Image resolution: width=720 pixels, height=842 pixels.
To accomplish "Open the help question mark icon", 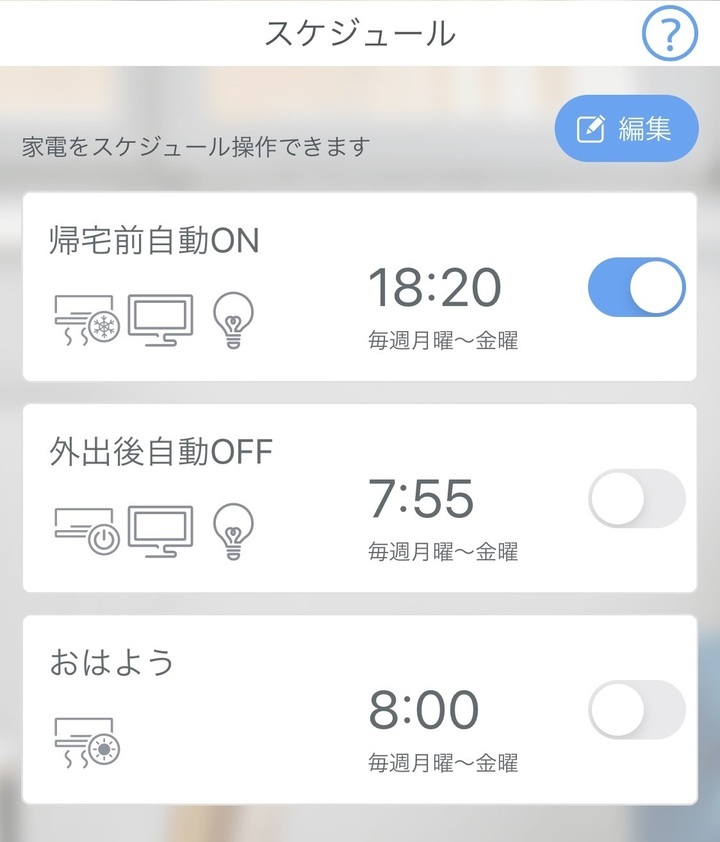I will (x=669, y=37).
